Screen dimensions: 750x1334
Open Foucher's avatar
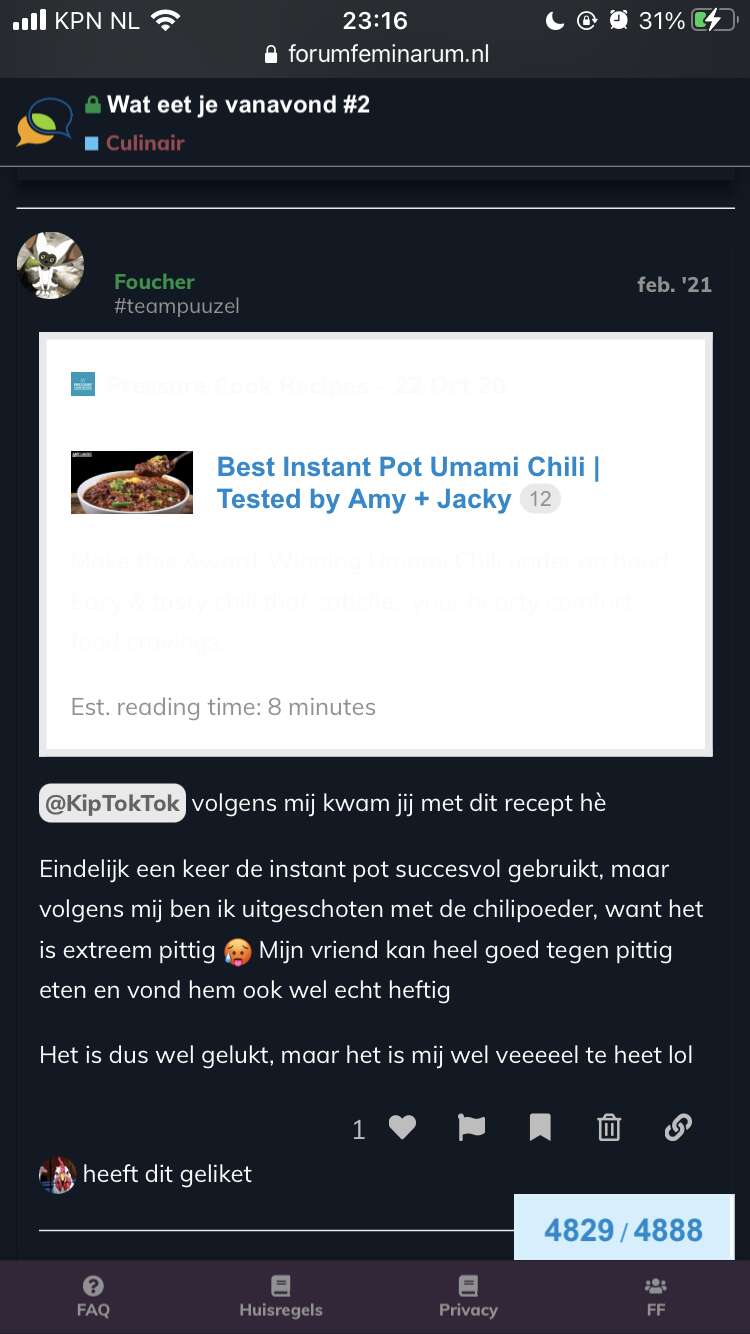click(50, 266)
